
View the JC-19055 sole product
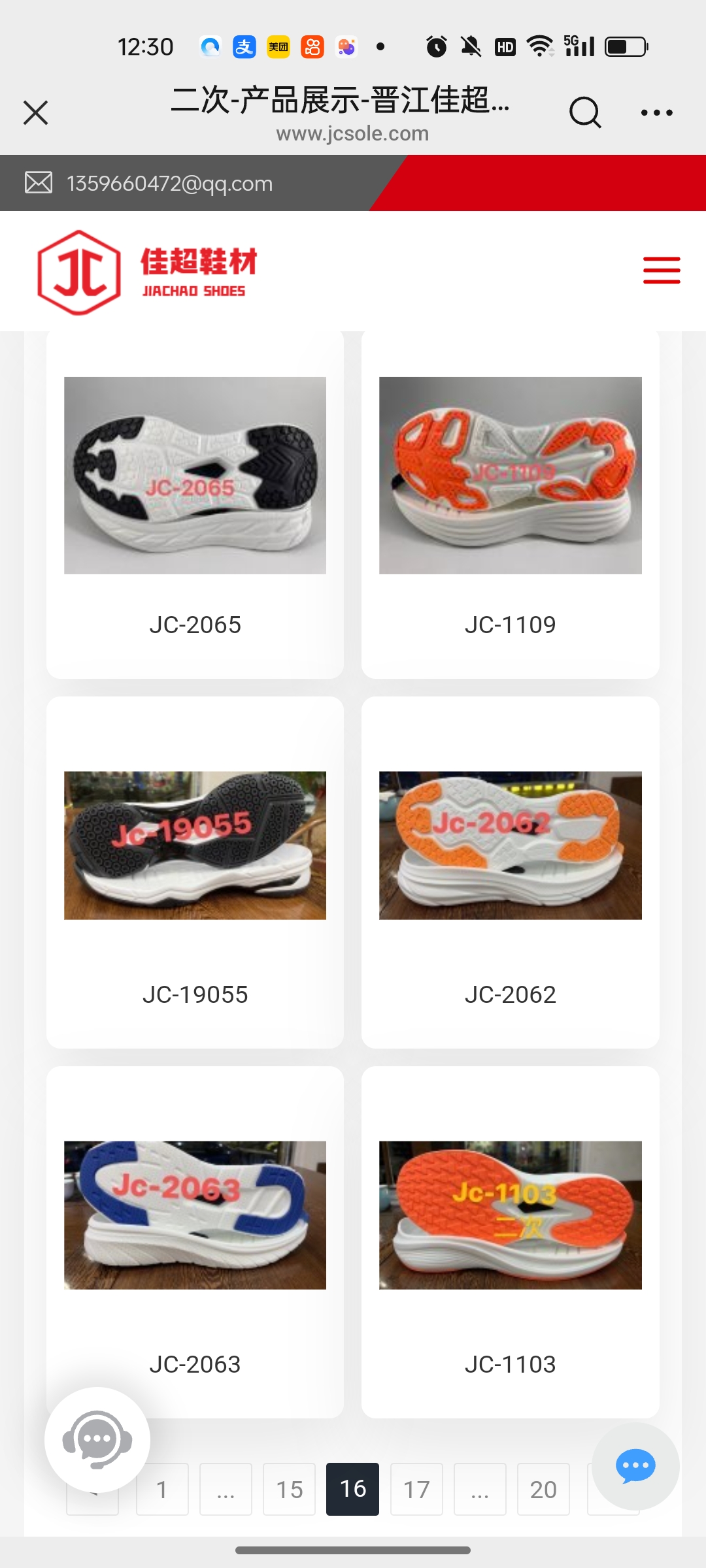pyautogui.click(x=195, y=872)
